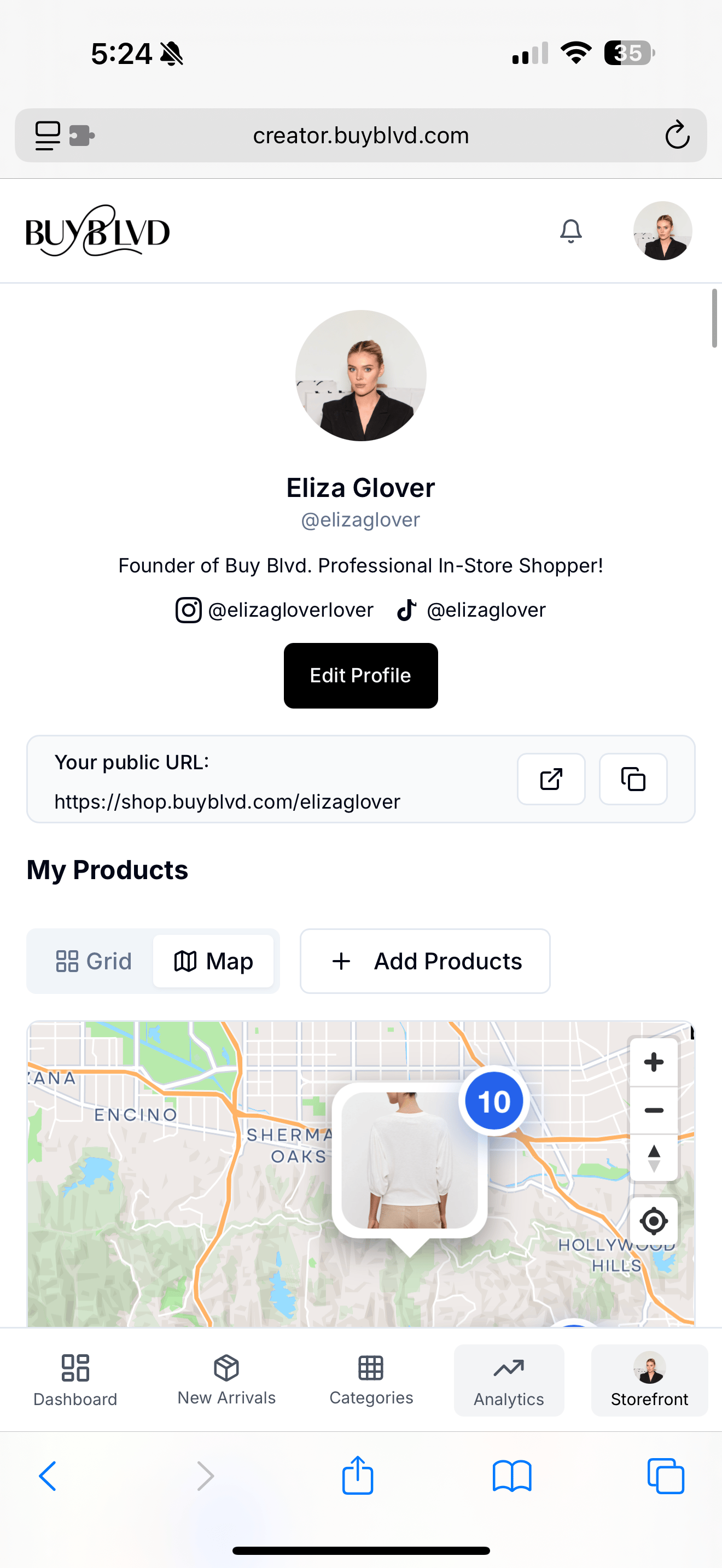Zoom out on the map

[x=653, y=1110]
